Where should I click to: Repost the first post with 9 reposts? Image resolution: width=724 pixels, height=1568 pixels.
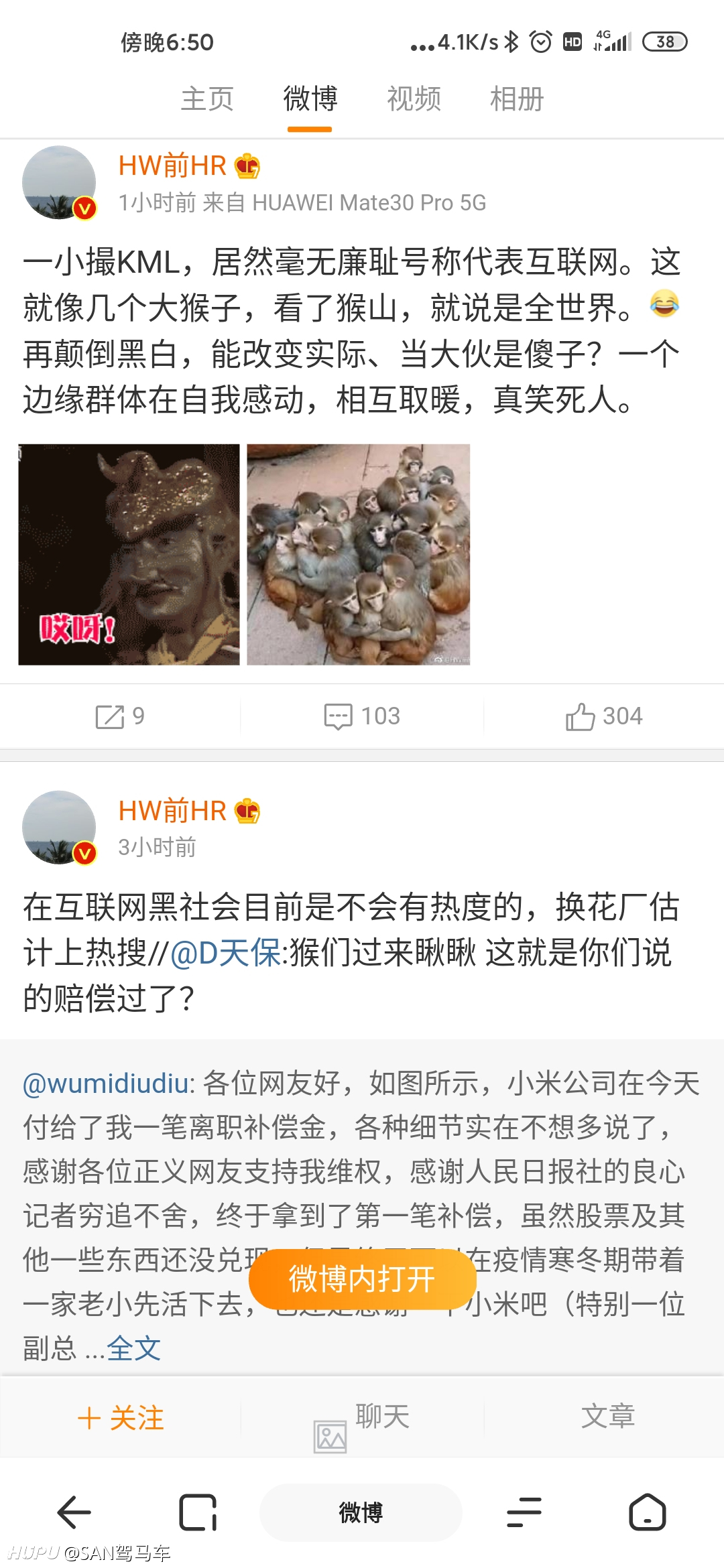point(120,716)
